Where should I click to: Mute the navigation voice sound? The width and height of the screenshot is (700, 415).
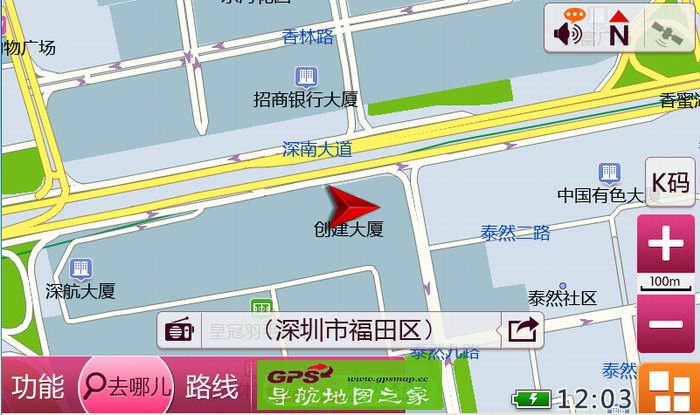[x=573, y=30]
